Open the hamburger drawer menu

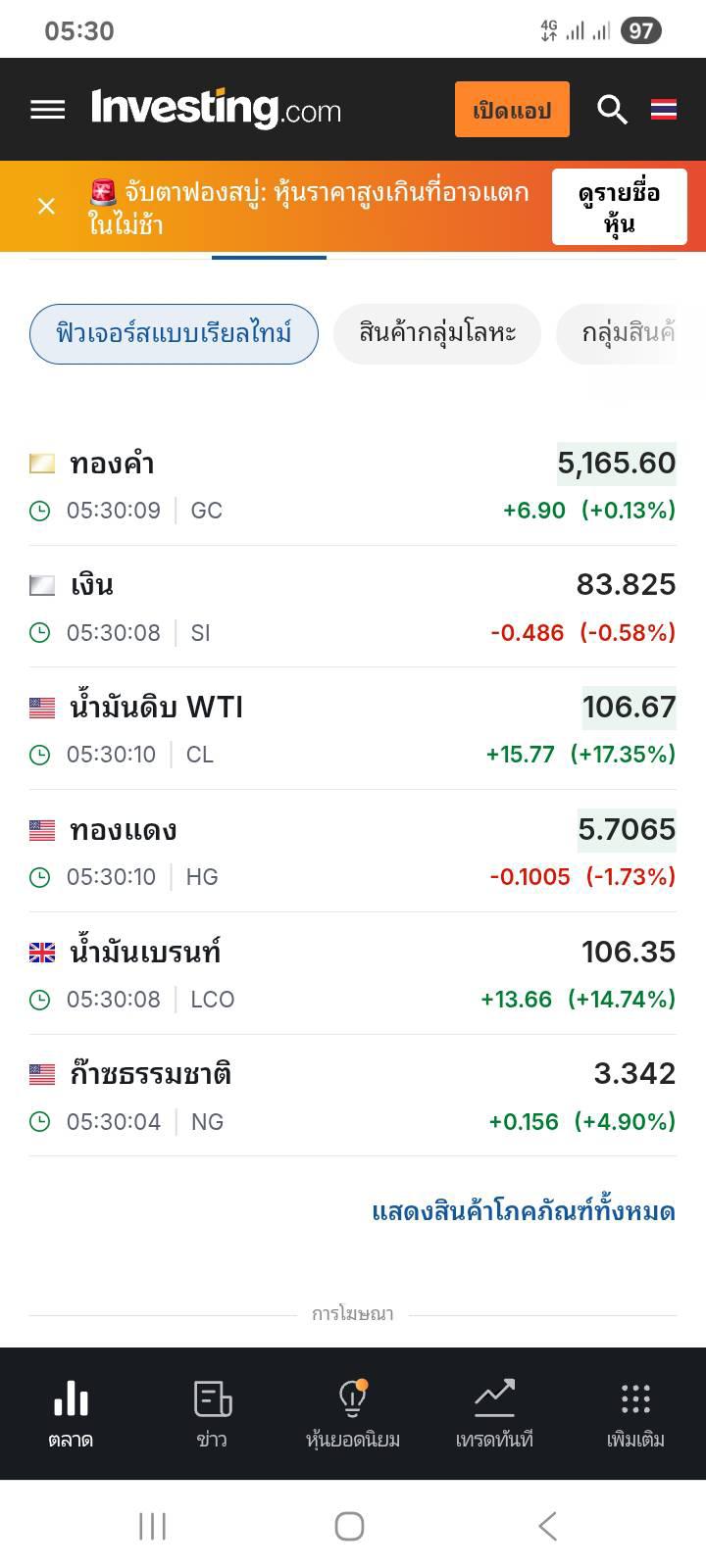pyautogui.click(x=47, y=110)
